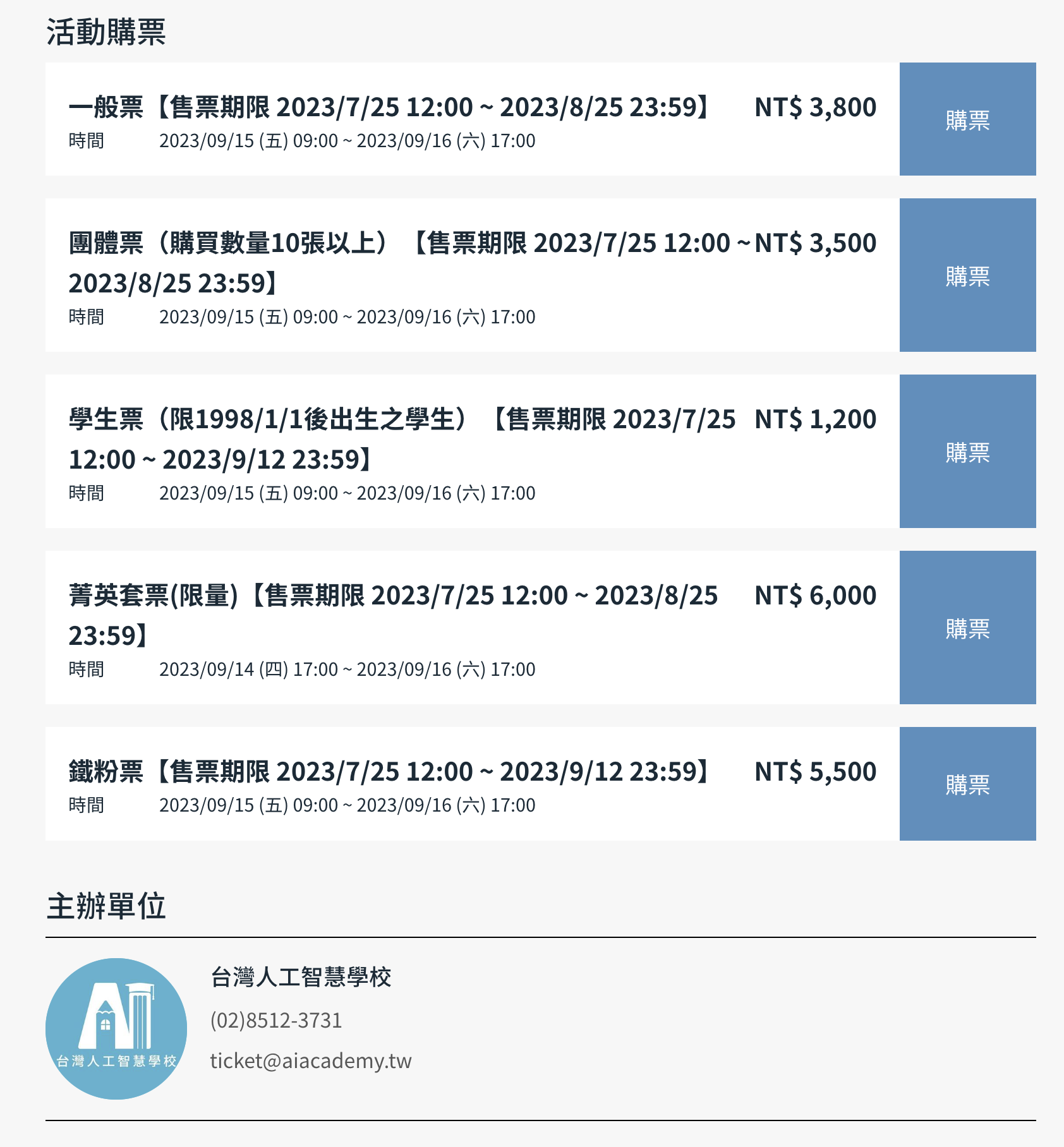Email ticket@aiacademy.tw
The width and height of the screenshot is (1064, 1147).
[310, 1060]
